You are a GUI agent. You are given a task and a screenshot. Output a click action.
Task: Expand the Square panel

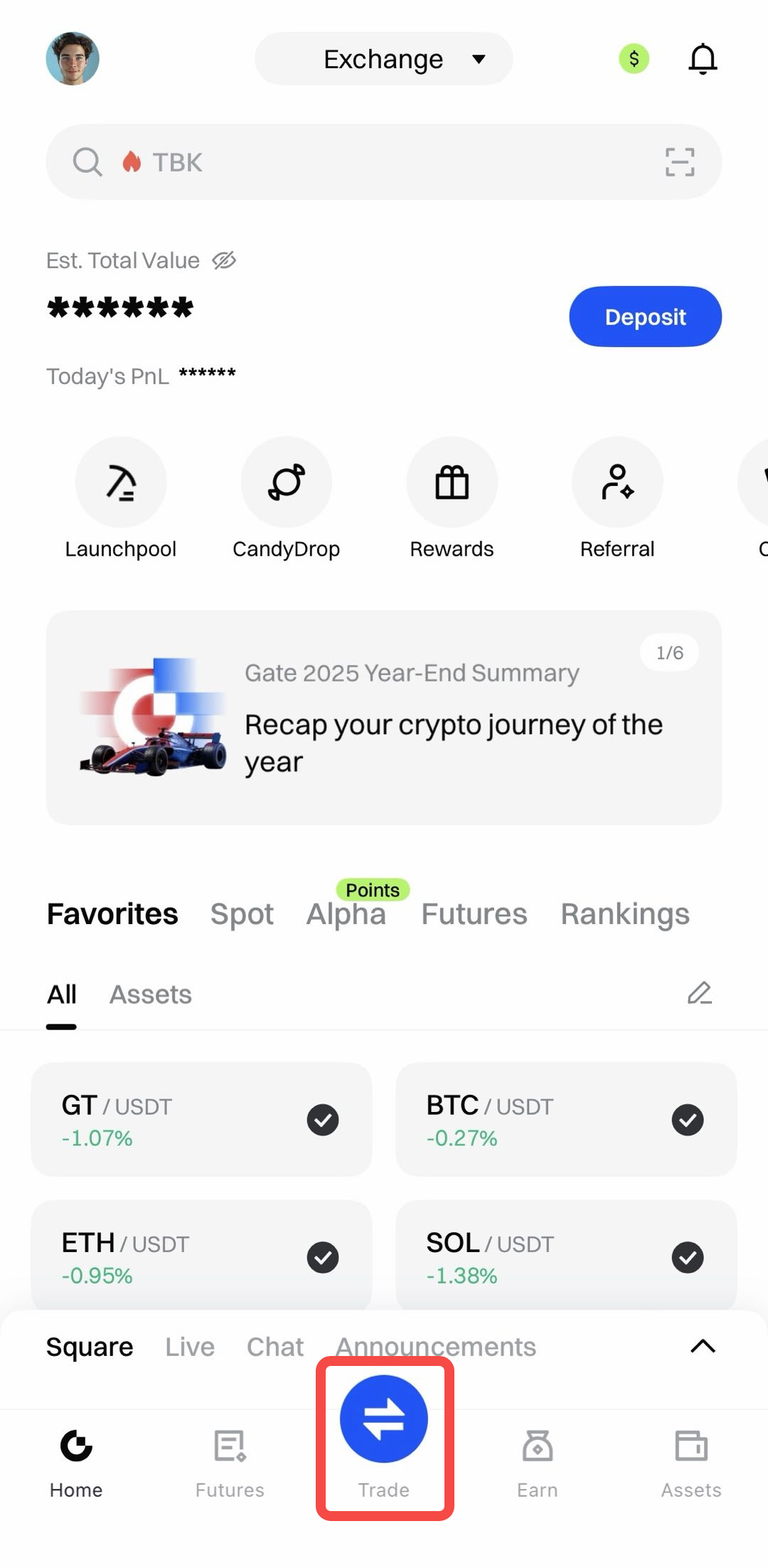tap(703, 1346)
